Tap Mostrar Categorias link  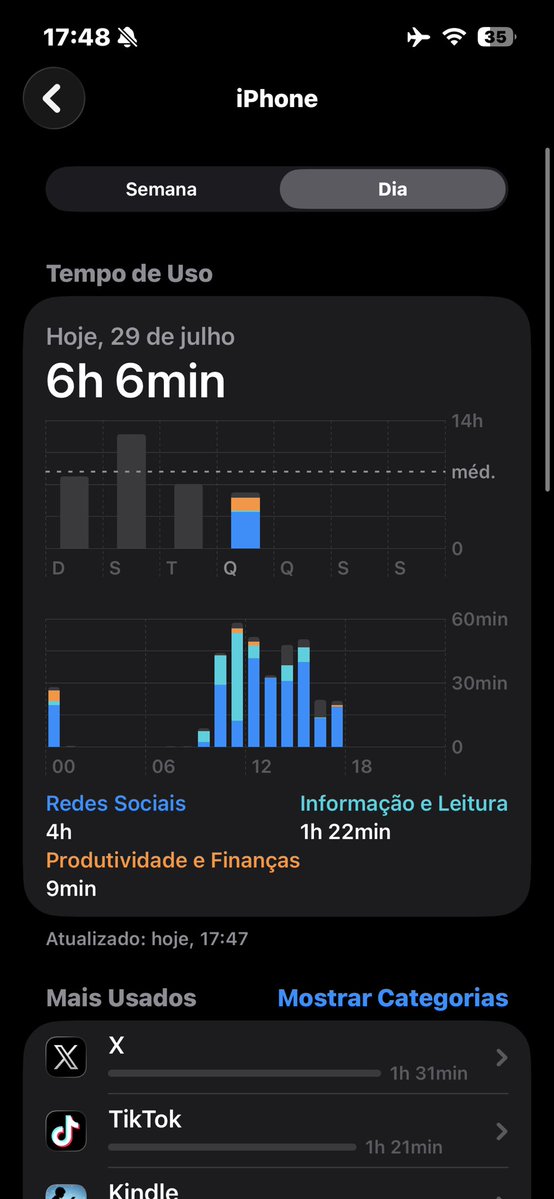click(x=393, y=998)
